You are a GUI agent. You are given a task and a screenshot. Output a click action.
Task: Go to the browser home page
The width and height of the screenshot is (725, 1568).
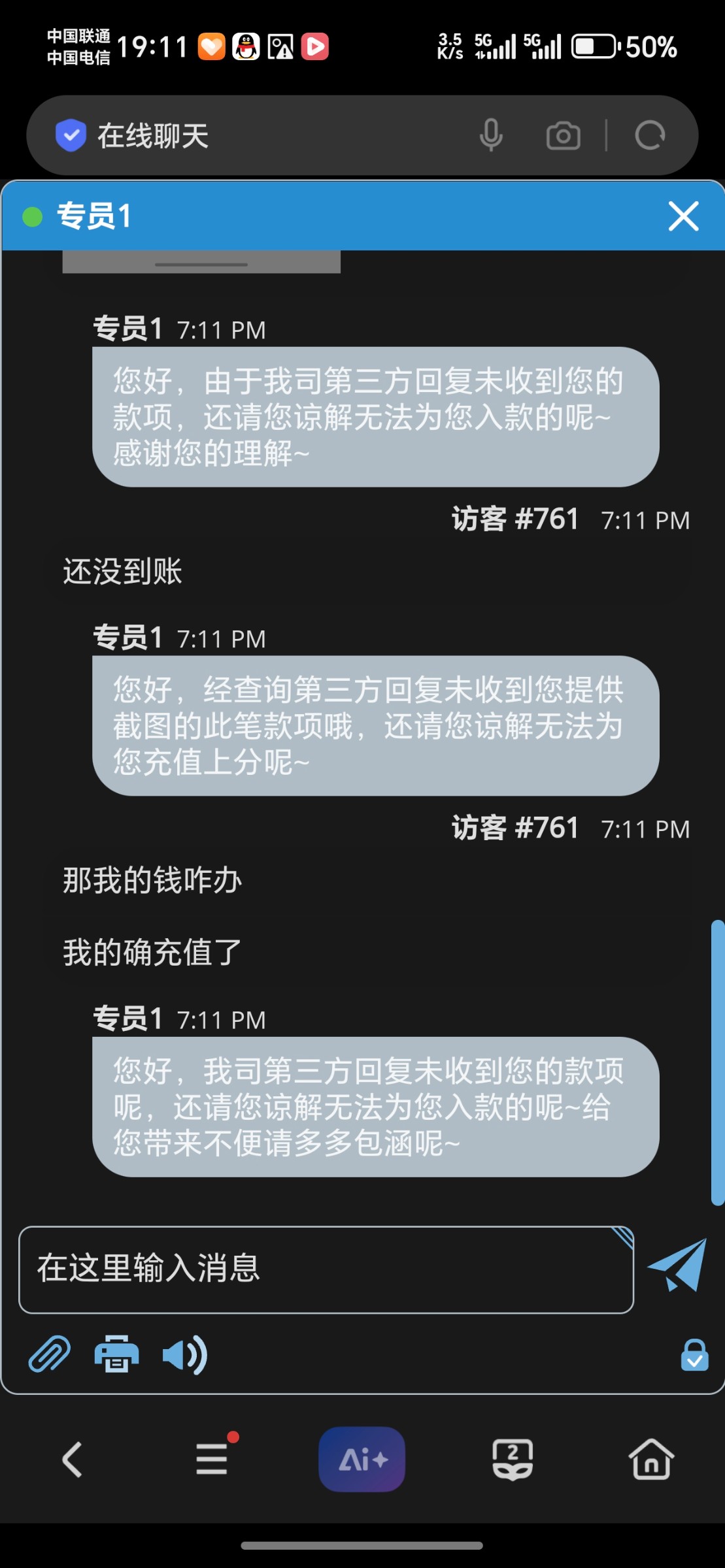651,1459
